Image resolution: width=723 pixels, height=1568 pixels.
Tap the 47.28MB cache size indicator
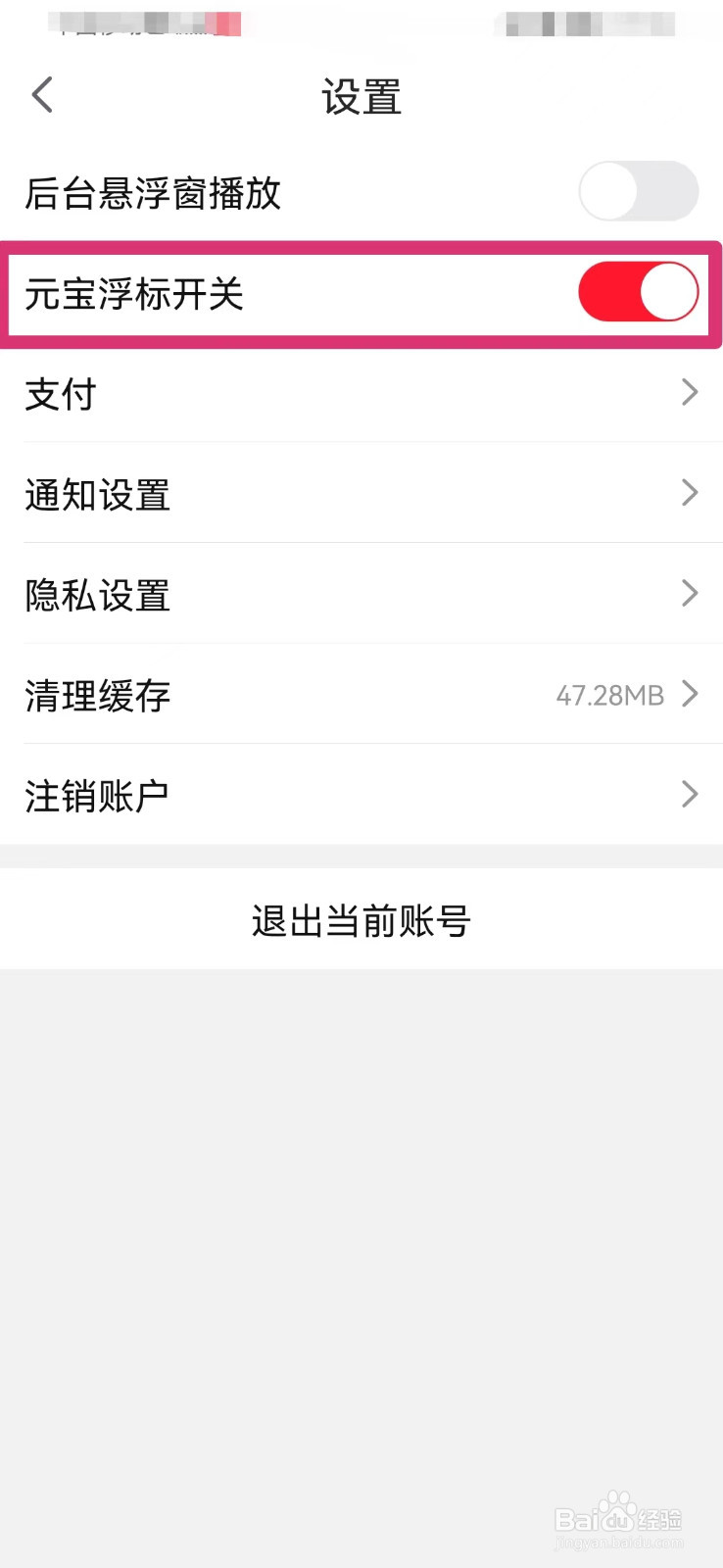click(x=608, y=695)
